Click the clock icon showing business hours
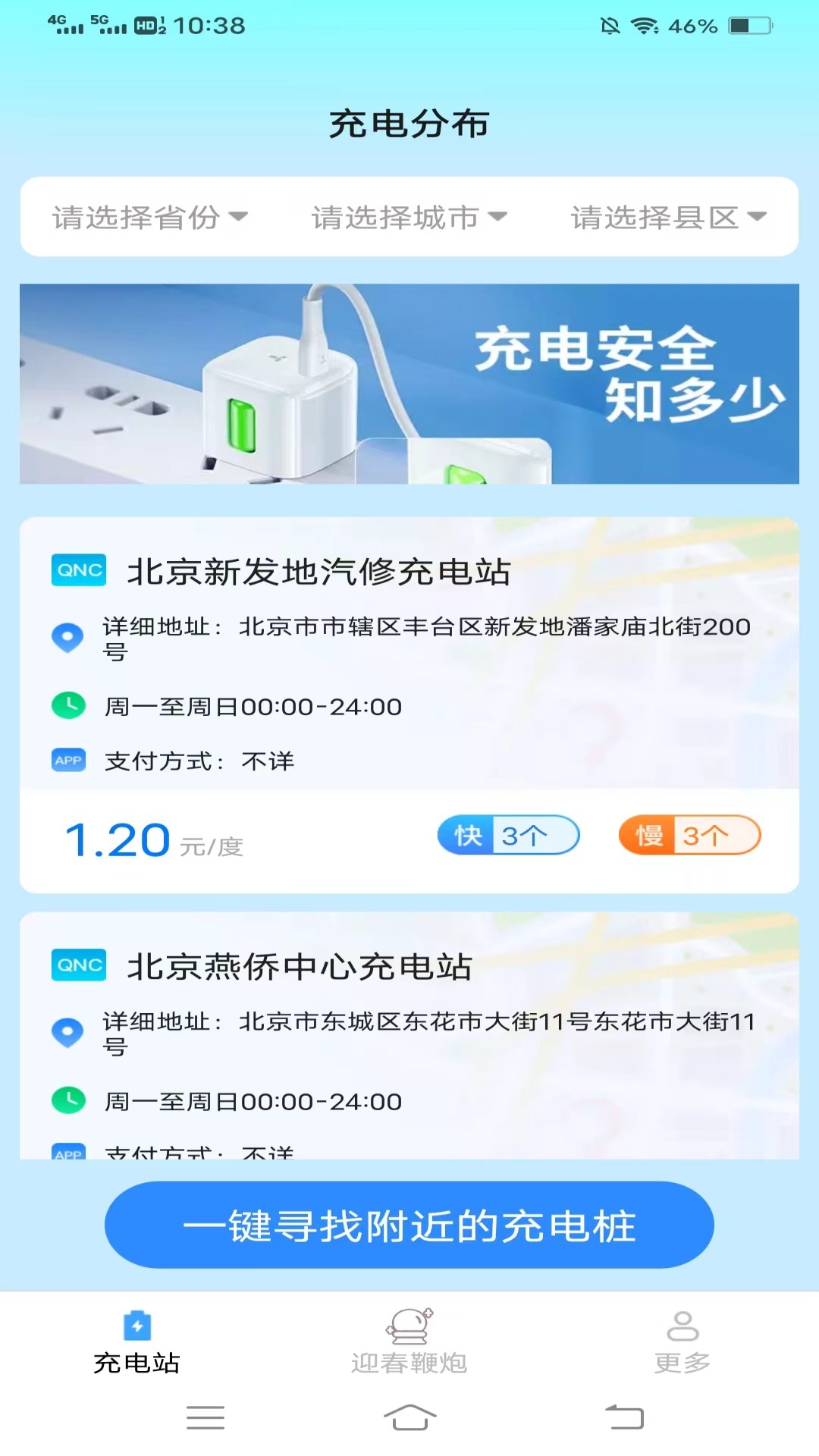819x1456 pixels. click(x=67, y=705)
